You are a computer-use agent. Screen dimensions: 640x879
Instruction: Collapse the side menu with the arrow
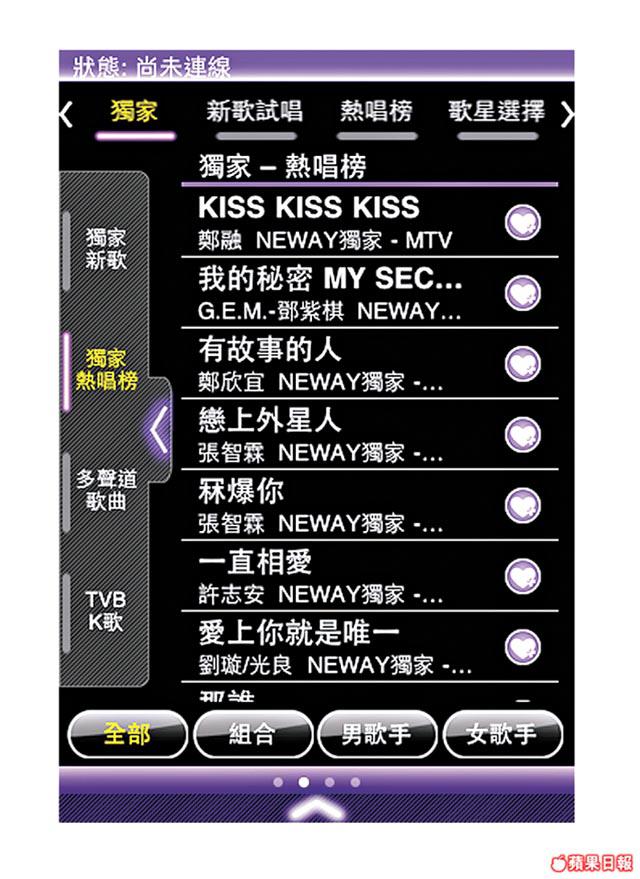(x=159, y=431)
